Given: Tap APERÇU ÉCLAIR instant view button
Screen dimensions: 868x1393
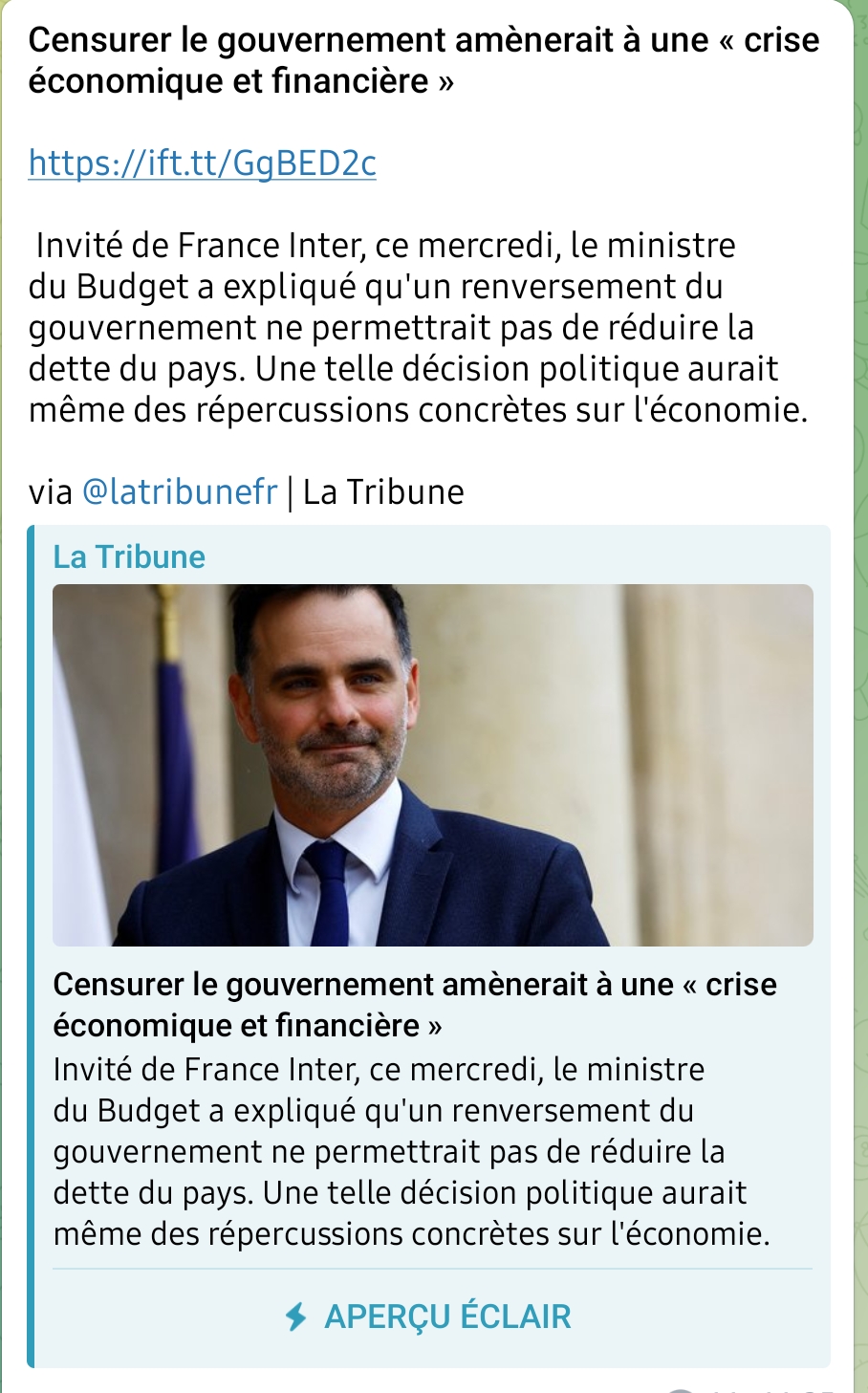Looking at the screenshot, I should click(428, 1317).
